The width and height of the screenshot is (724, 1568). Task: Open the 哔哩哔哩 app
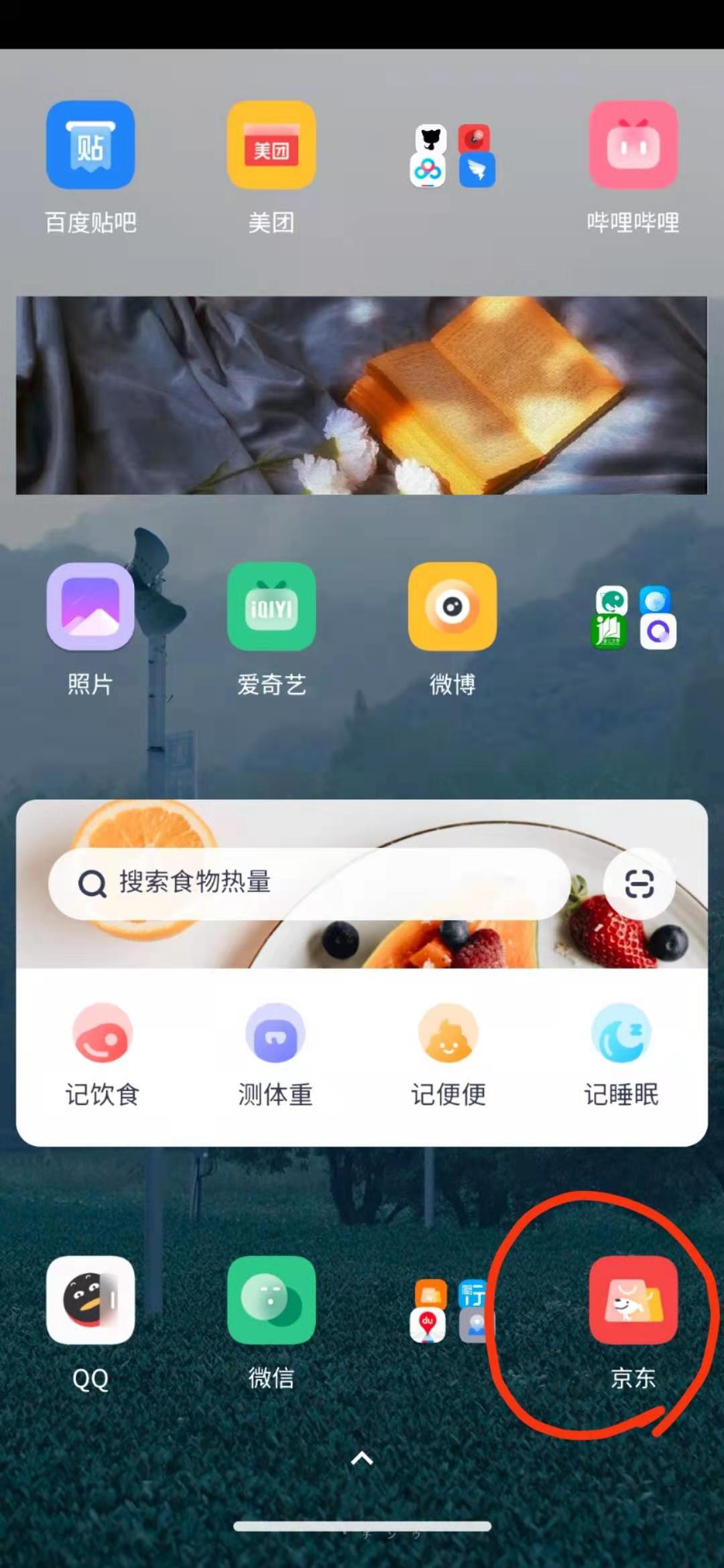click(633, 145)
